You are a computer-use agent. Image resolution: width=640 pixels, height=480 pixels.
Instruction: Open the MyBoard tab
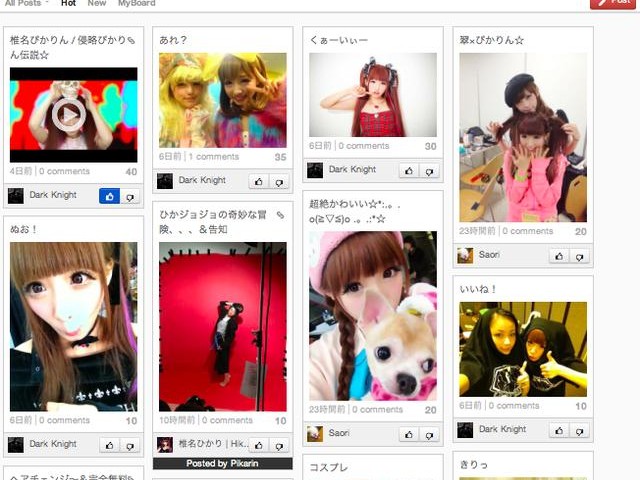pyautogui.click(x=136, y=4)
